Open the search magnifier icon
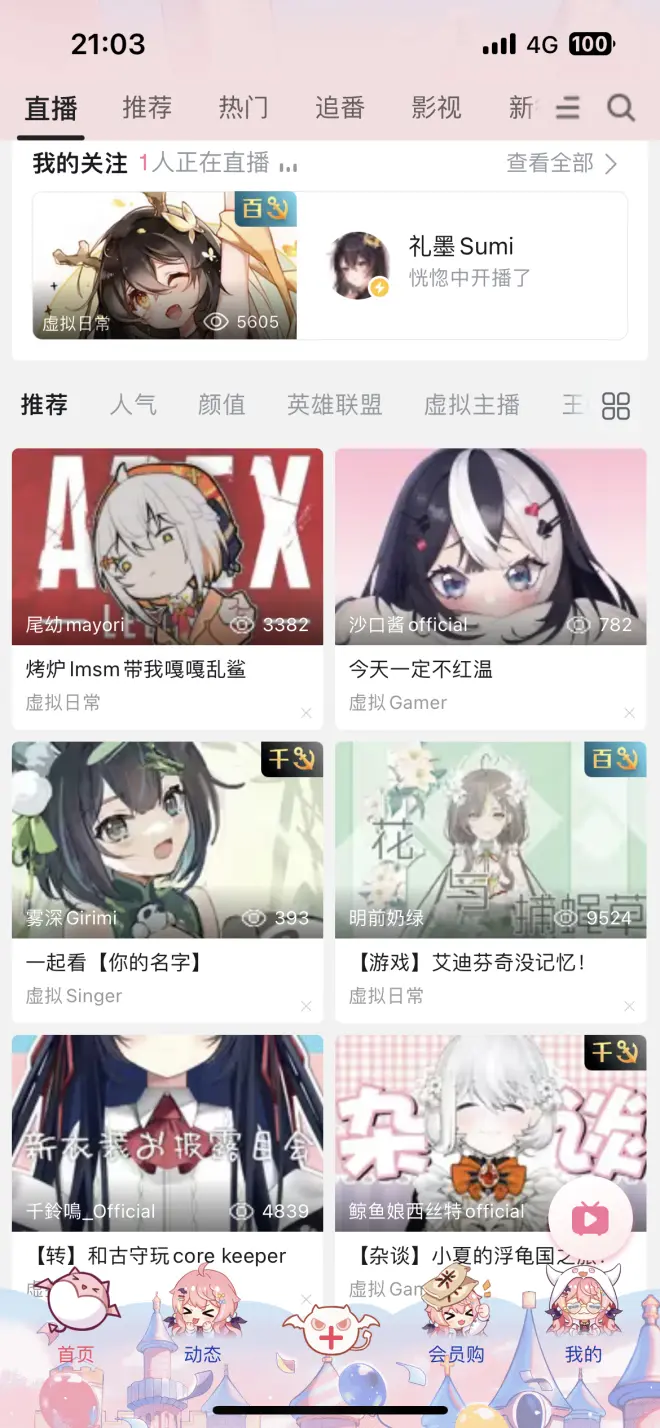 pyautogui.click(x=621, y=108)
